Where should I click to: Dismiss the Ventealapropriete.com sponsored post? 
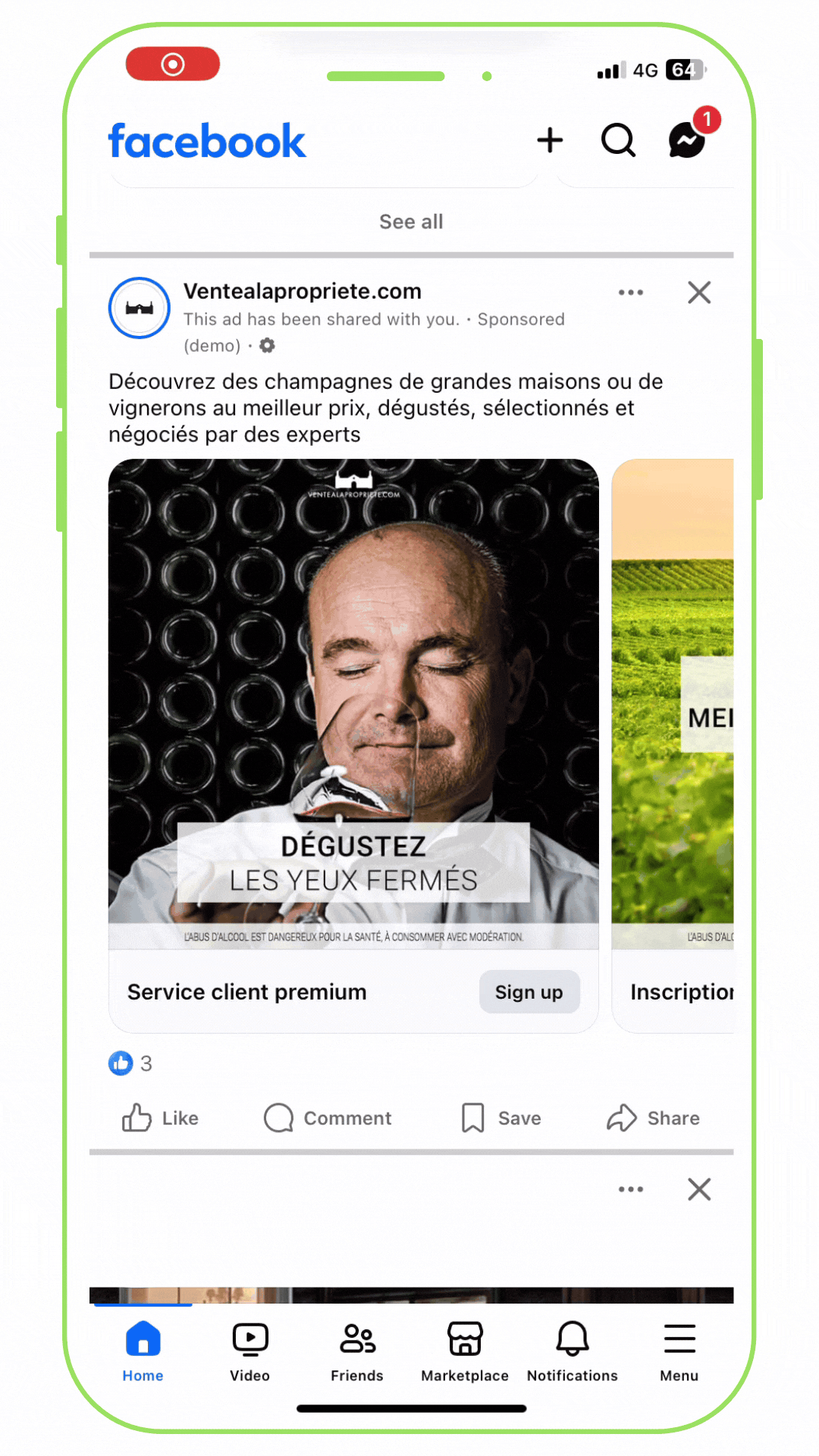699,293
